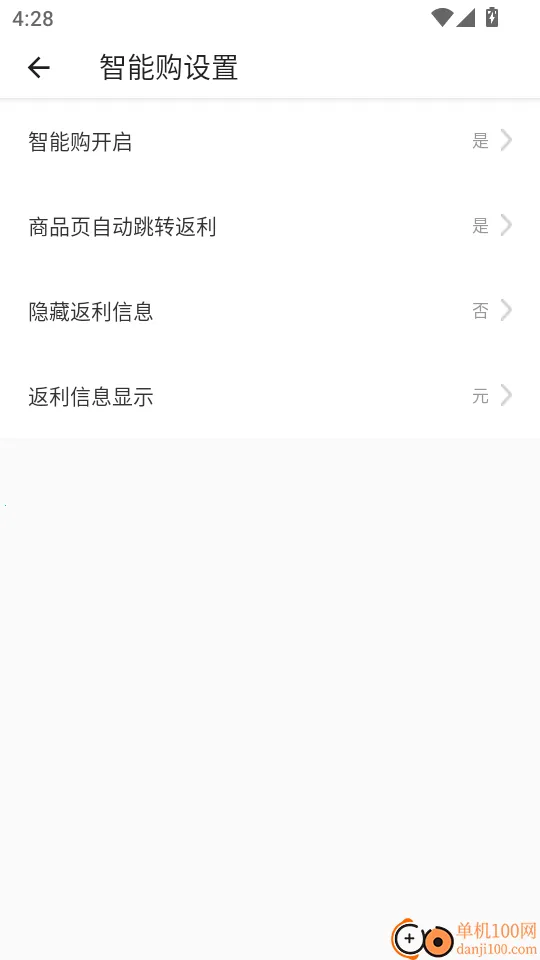Open the 隐藏返利信息 setting
Viewport: 540px width, 960px height.
click(x=270, y=311)
